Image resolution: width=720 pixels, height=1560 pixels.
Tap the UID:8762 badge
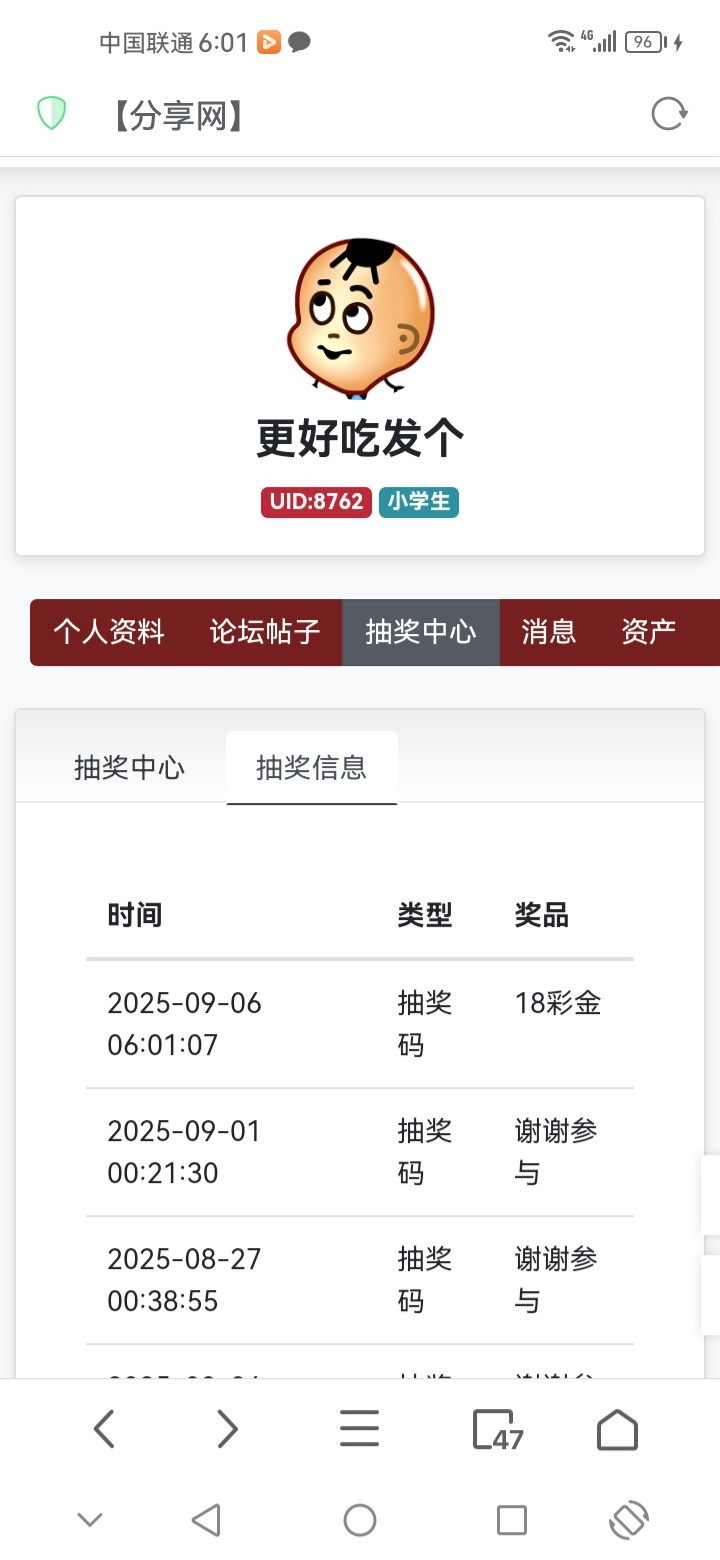pos(316,502)
